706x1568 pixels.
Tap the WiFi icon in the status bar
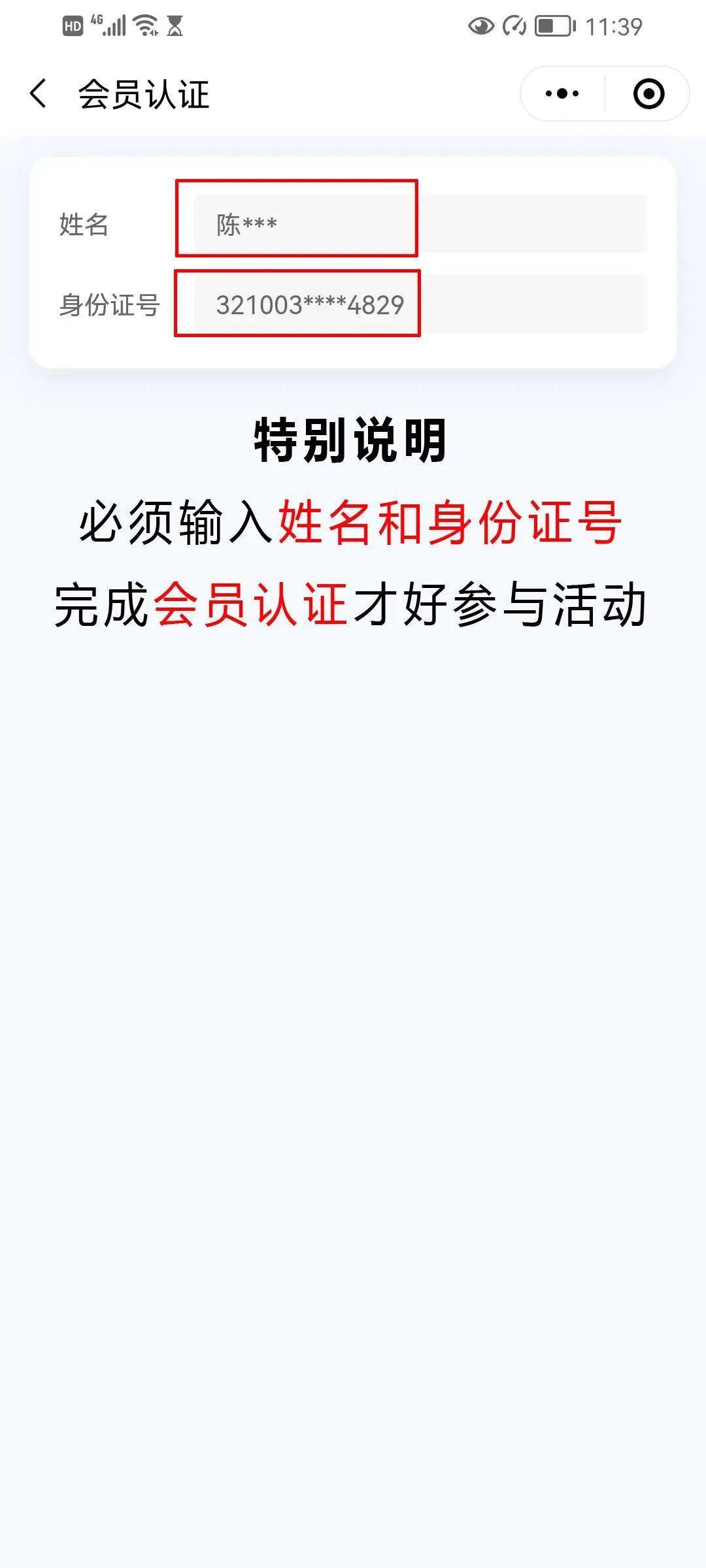click(145, 24)
